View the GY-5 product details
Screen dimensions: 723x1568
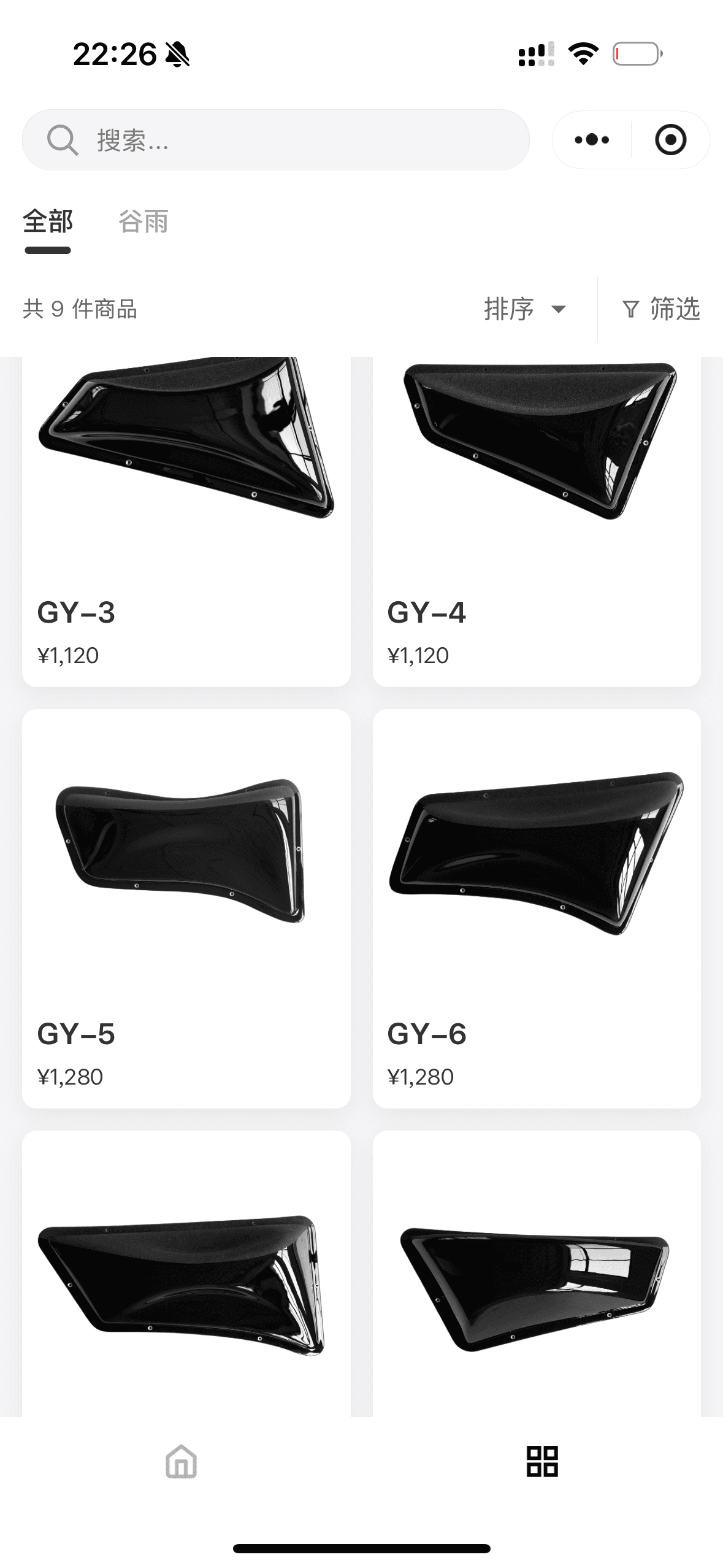(186, 908)
